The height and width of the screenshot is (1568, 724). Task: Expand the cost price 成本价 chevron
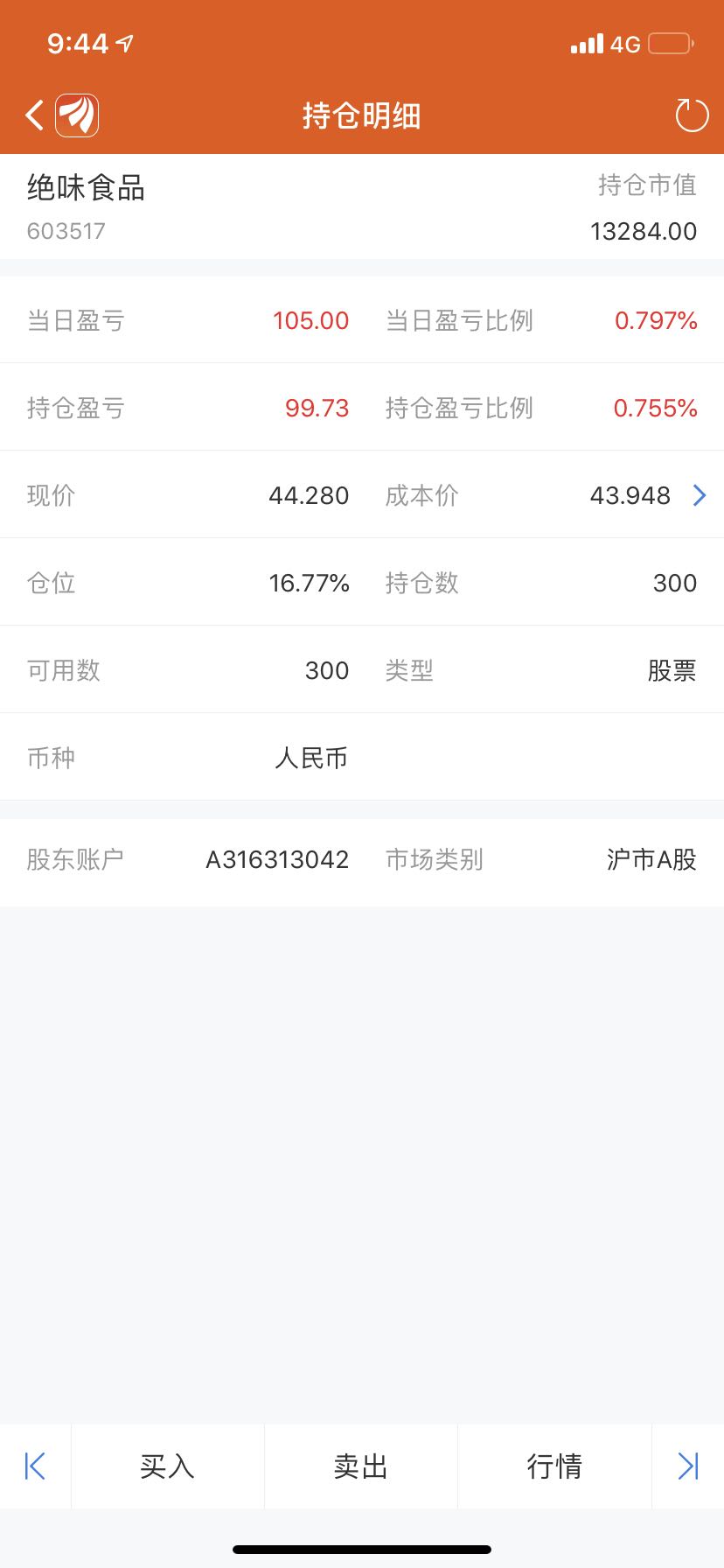[700, 495]
